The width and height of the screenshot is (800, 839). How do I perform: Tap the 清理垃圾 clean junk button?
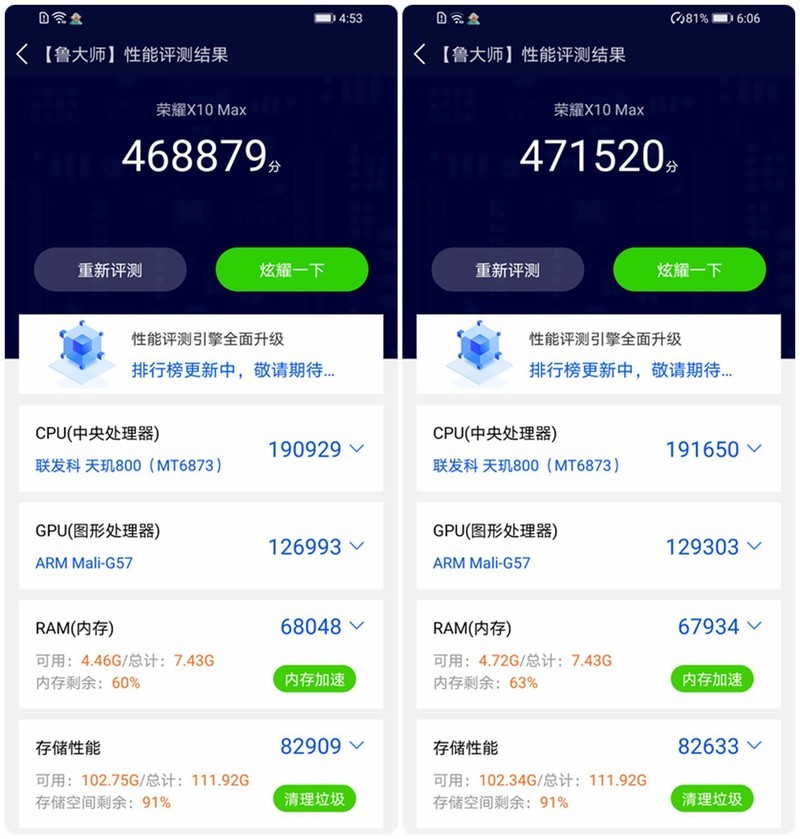[314, 799]
